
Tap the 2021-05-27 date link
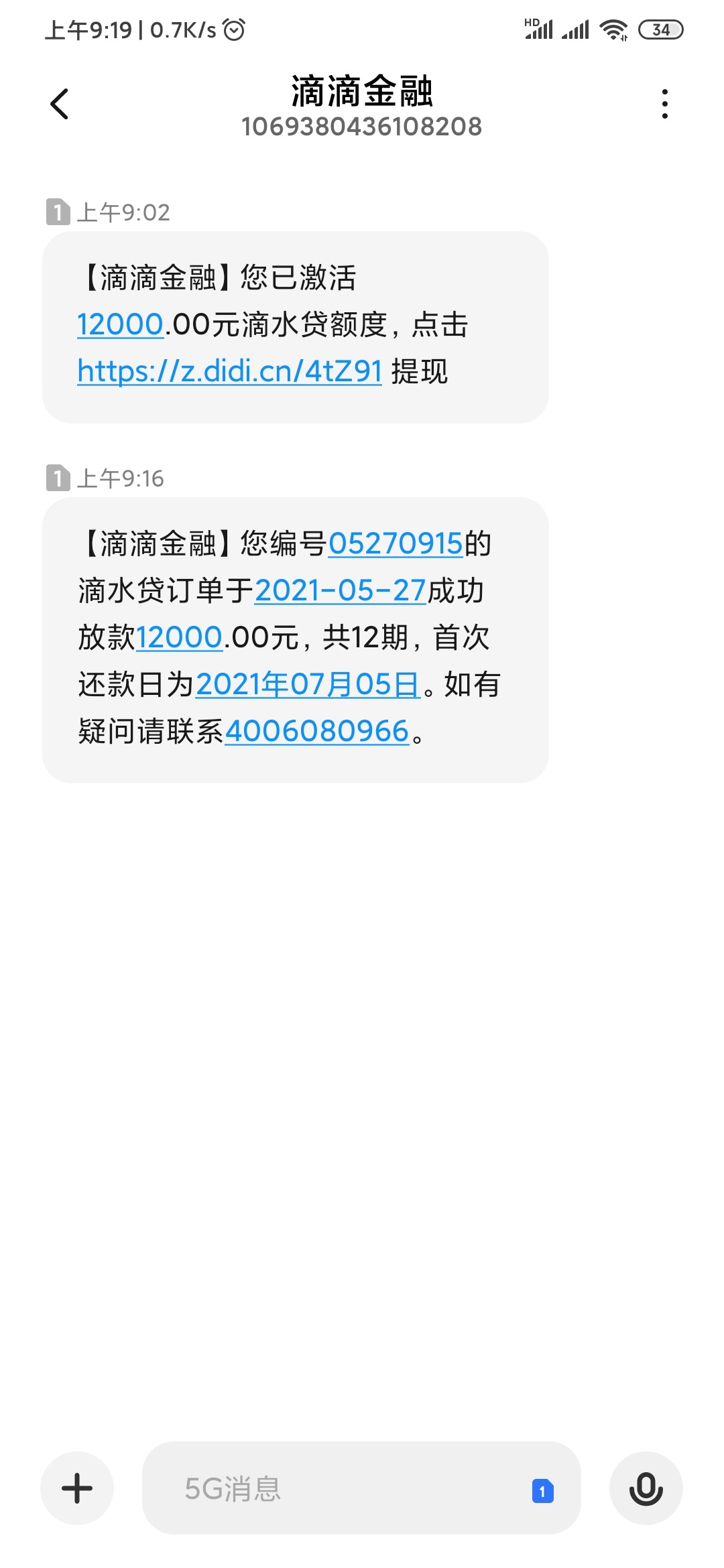(340, 590)
